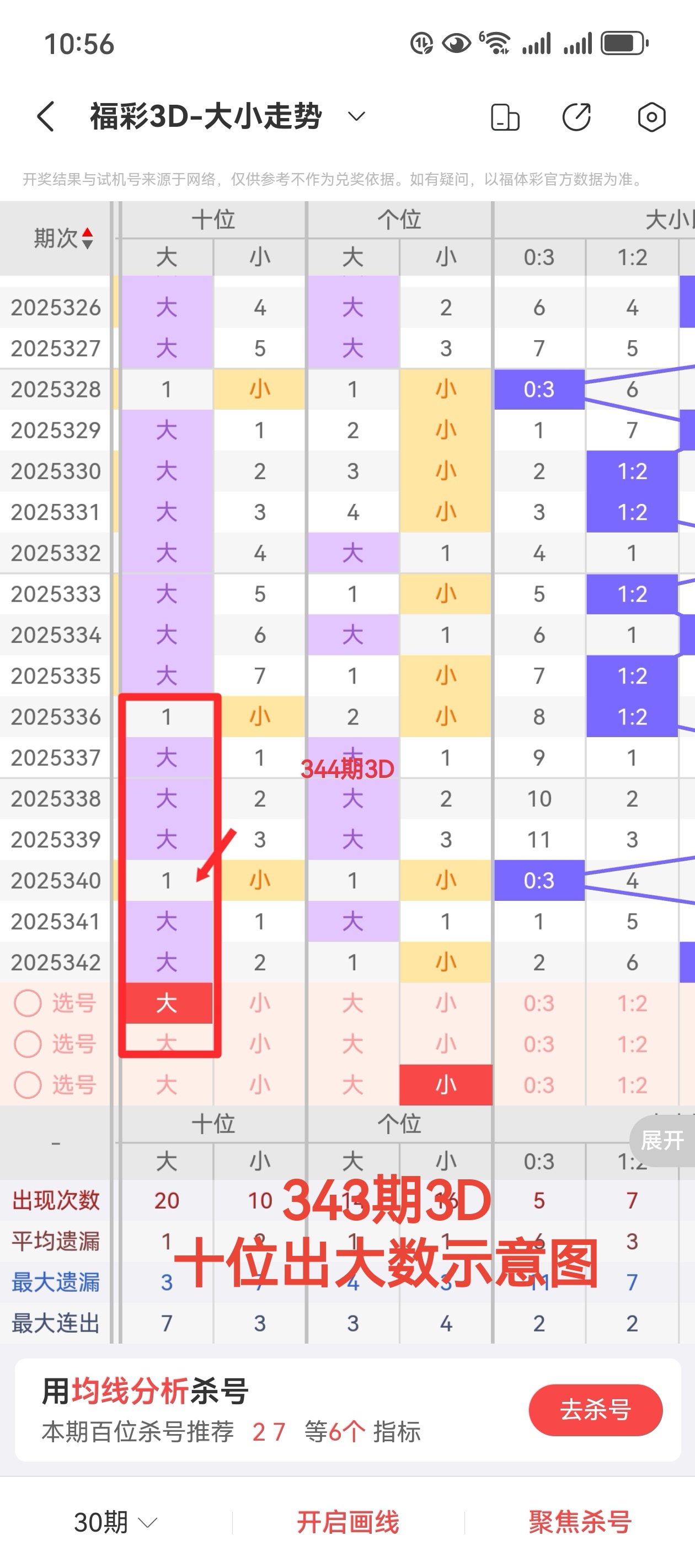Open the 30期 period selector dropdown

pos(111,1523)
